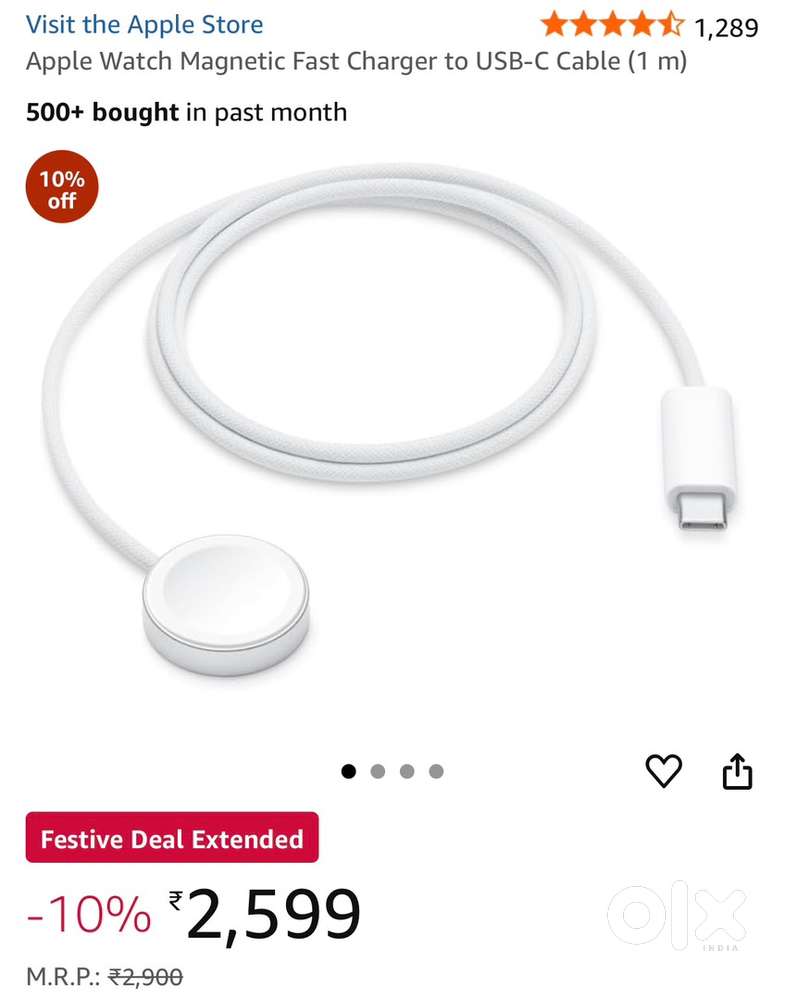This screenshot has width=785, height=1000.
Task: Select the first carousel dot
Action: (x=348, y=771)
